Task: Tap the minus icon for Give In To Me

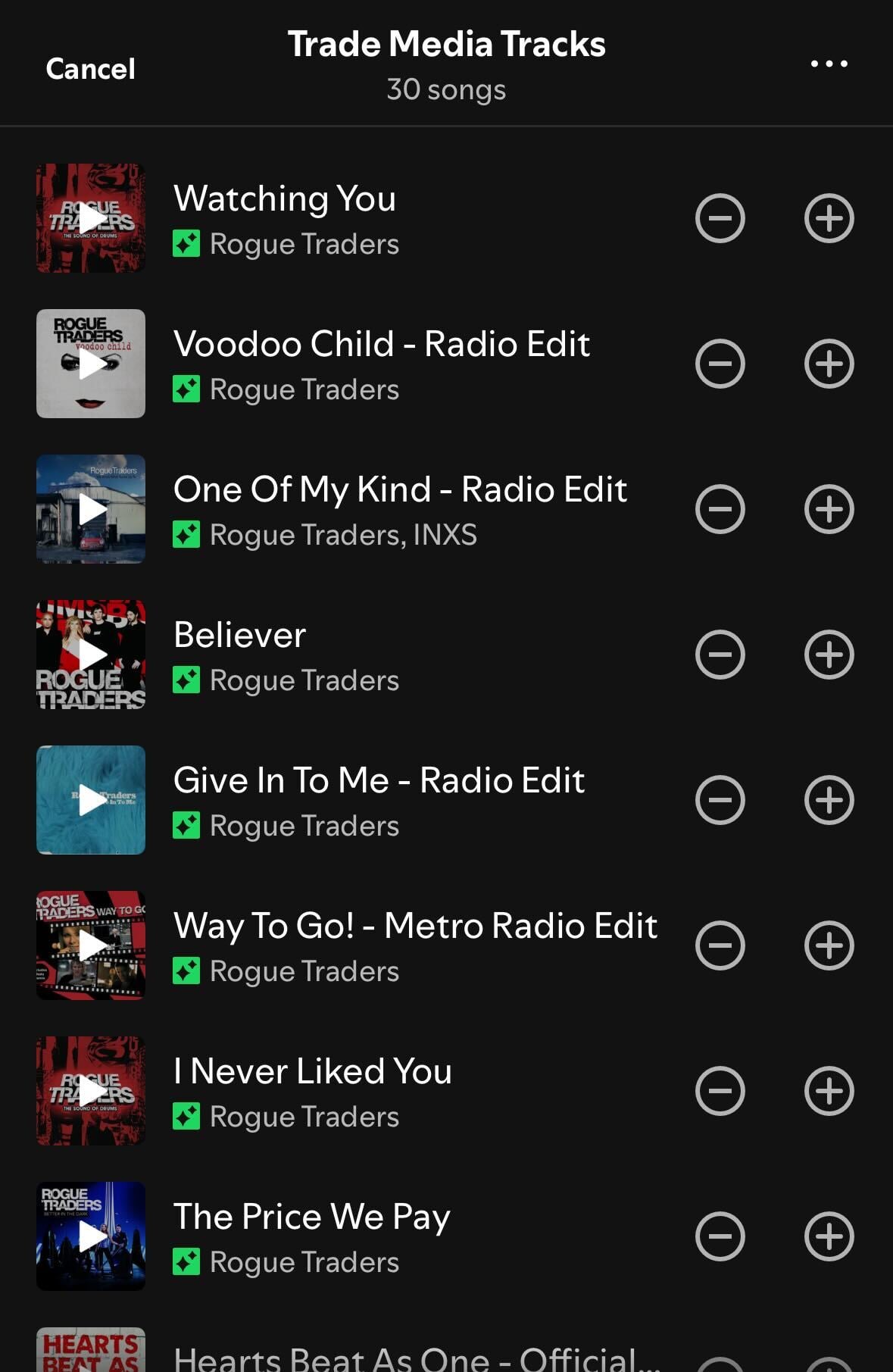Action: 720,800
